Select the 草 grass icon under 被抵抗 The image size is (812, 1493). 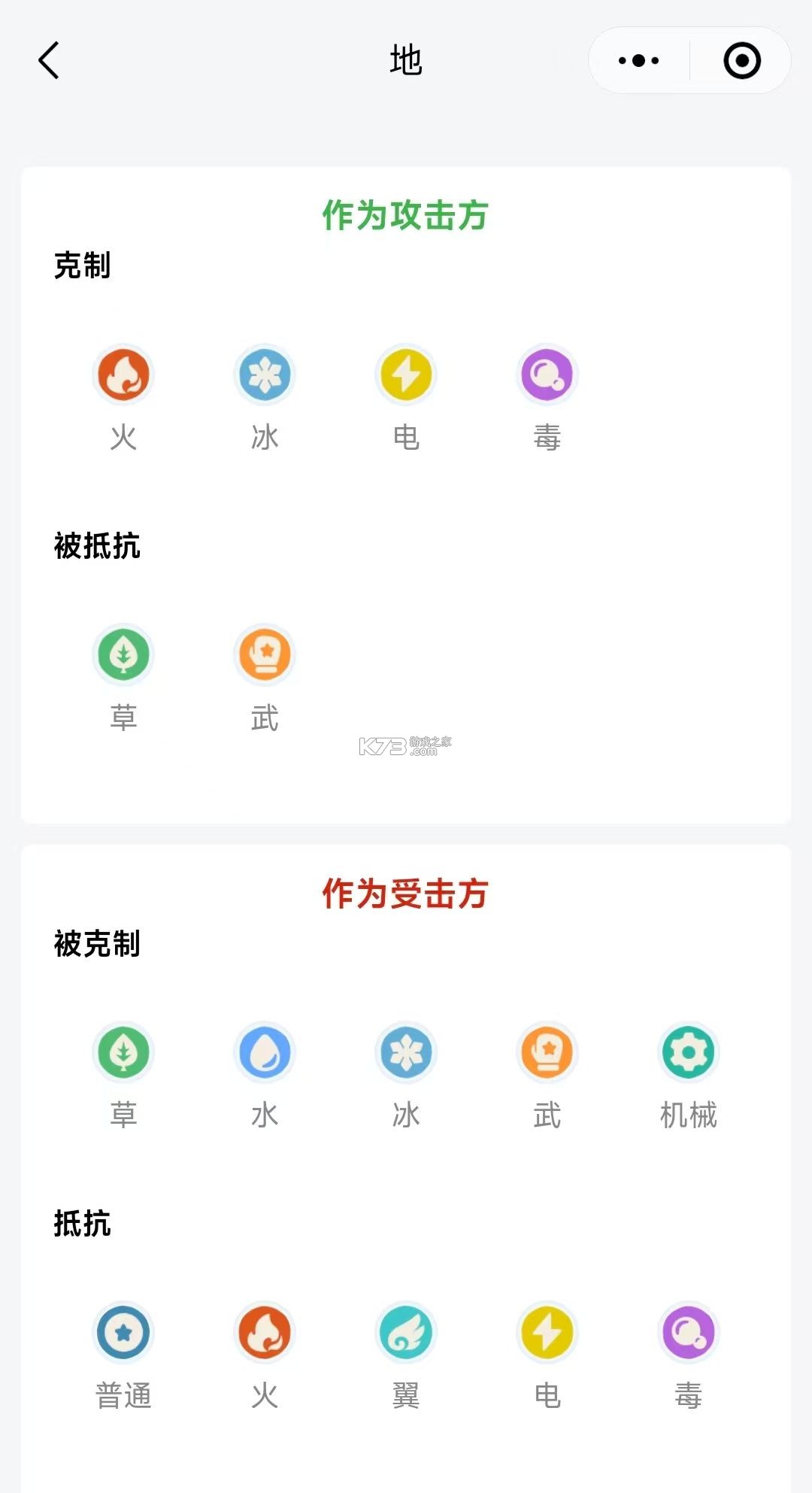[123, 654]
